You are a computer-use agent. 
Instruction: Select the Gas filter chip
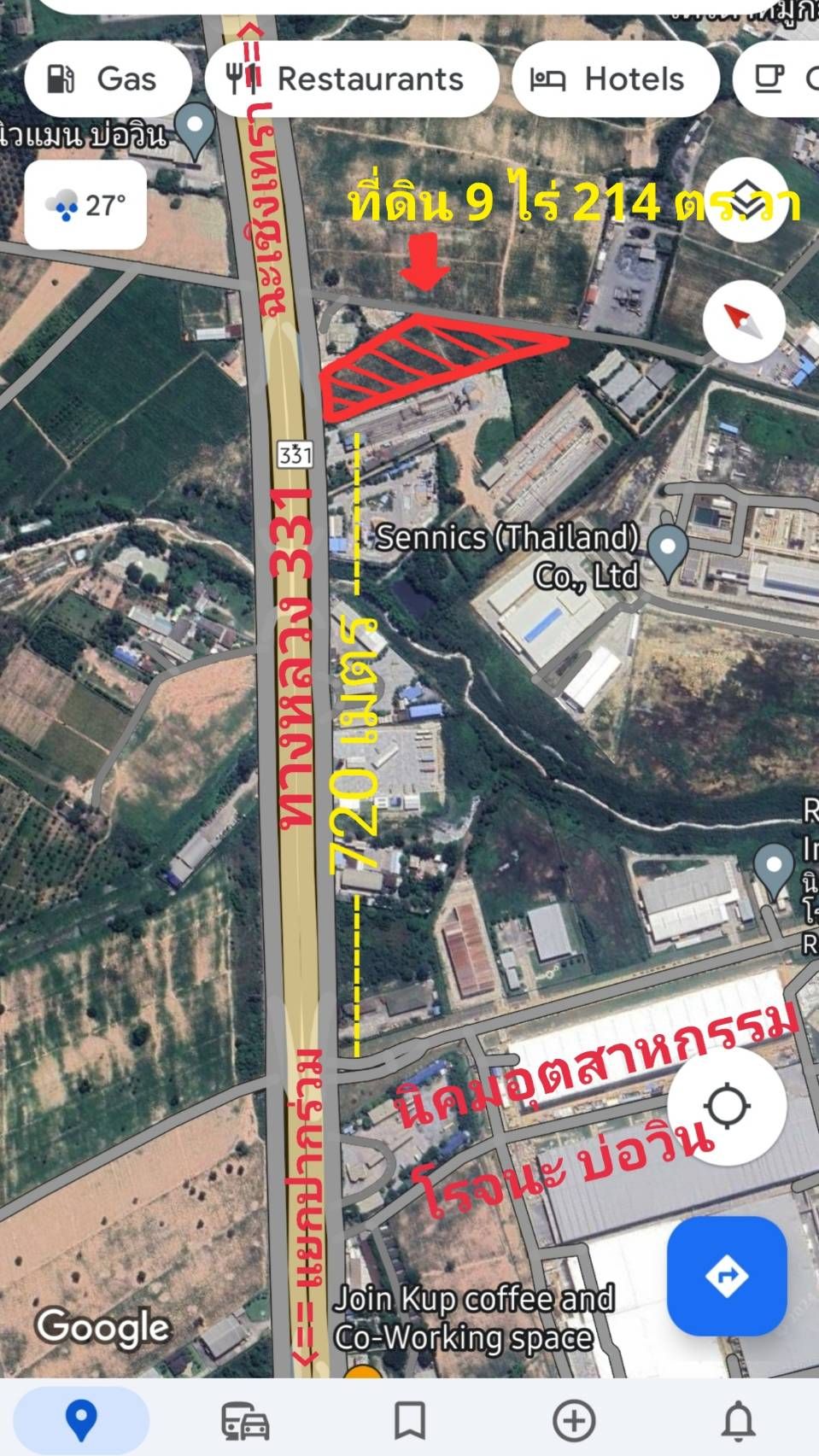click(108, 79)
